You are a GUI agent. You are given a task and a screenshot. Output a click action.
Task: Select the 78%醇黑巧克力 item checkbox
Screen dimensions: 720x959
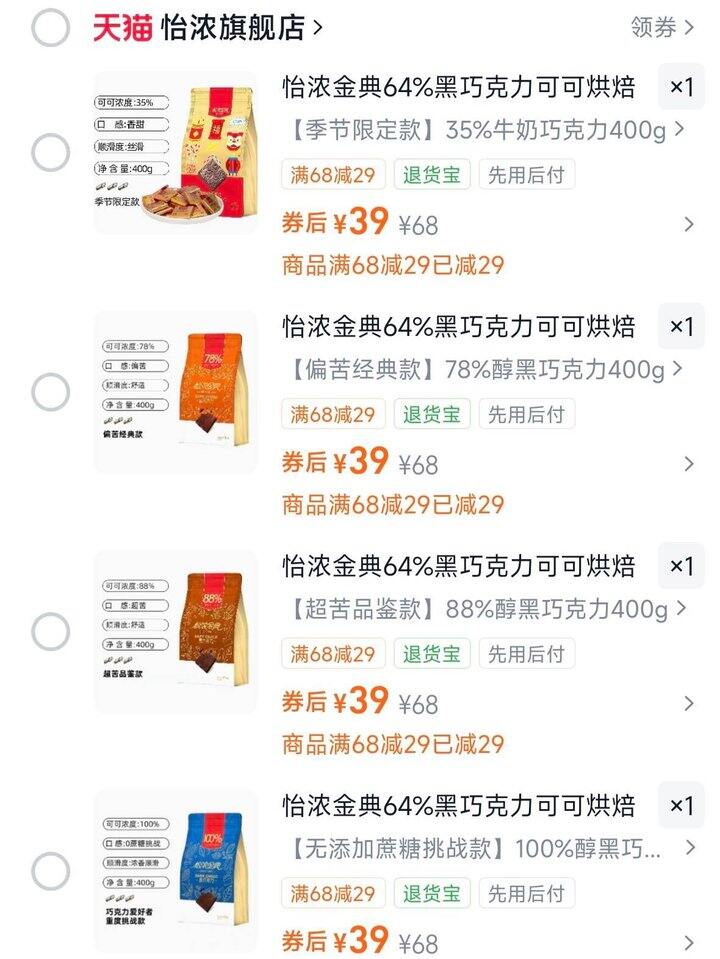point(50,392)
